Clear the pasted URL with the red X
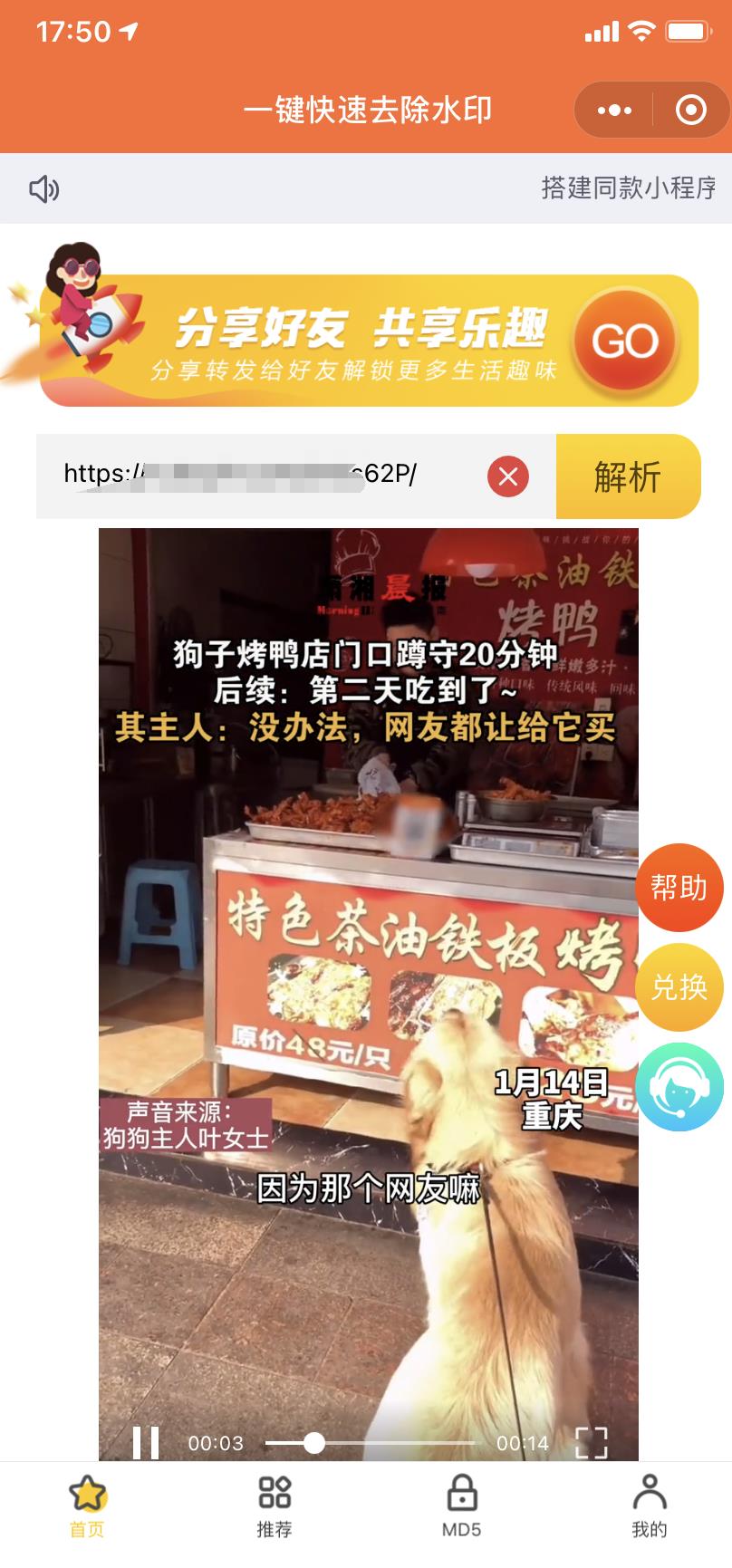 [x=508, y=476]
